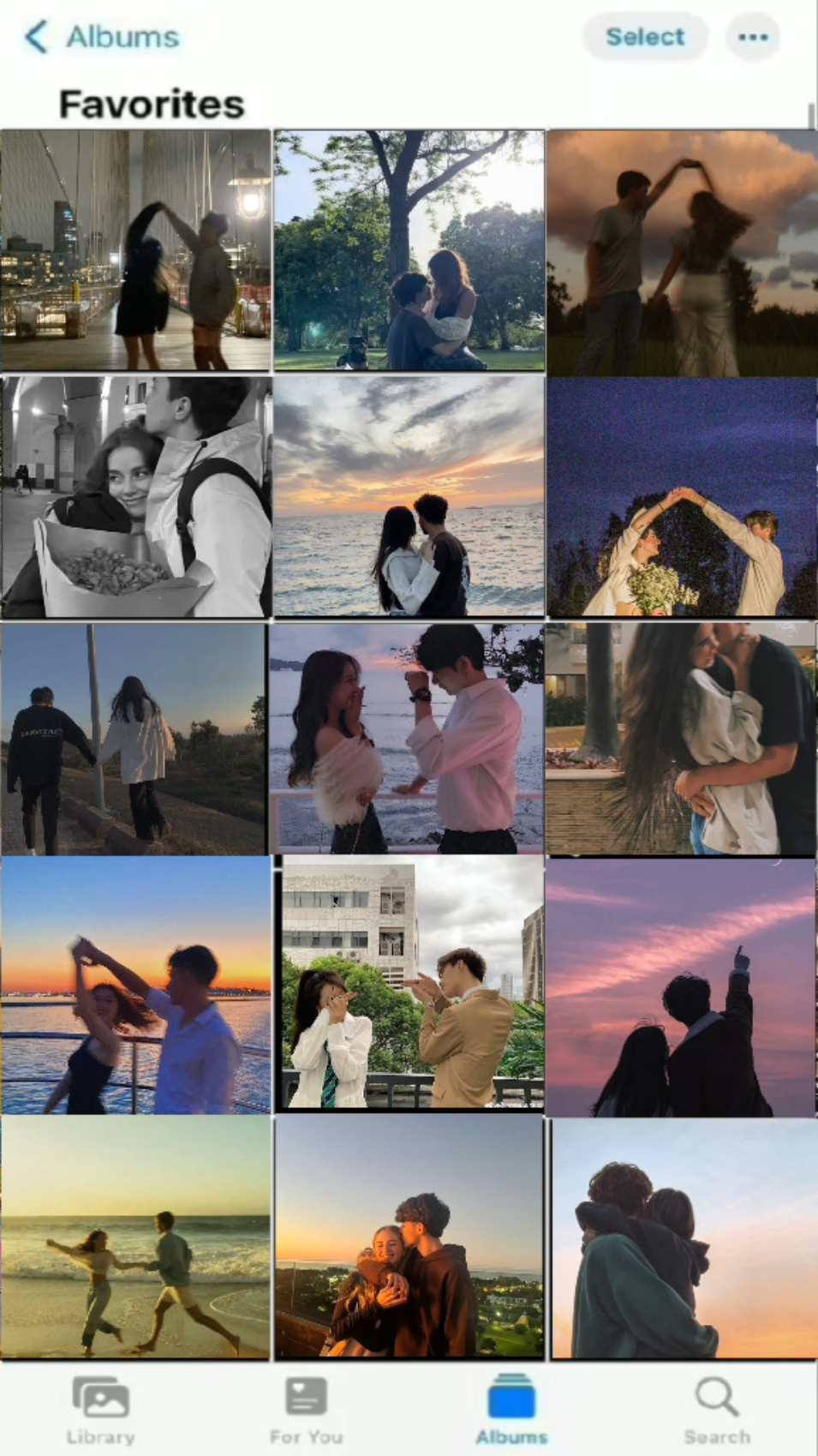Image resolution: width=818 pixels, height=1456 pixels.
Task: View the hugging couple in green hoodie photo
Action: tap(684, 1238)
